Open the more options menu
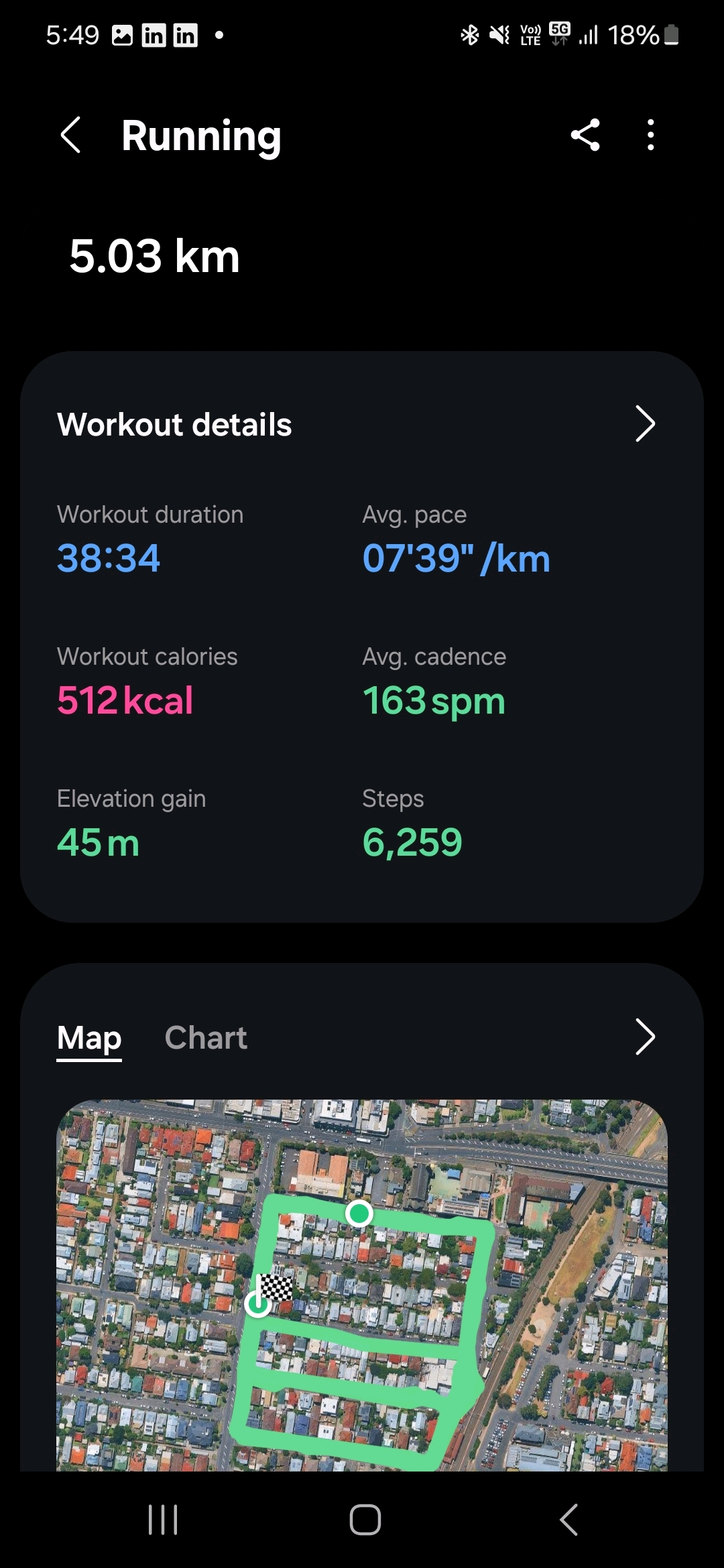The width and height of the screenshot is (724, 1568). (x=650, y=135)
